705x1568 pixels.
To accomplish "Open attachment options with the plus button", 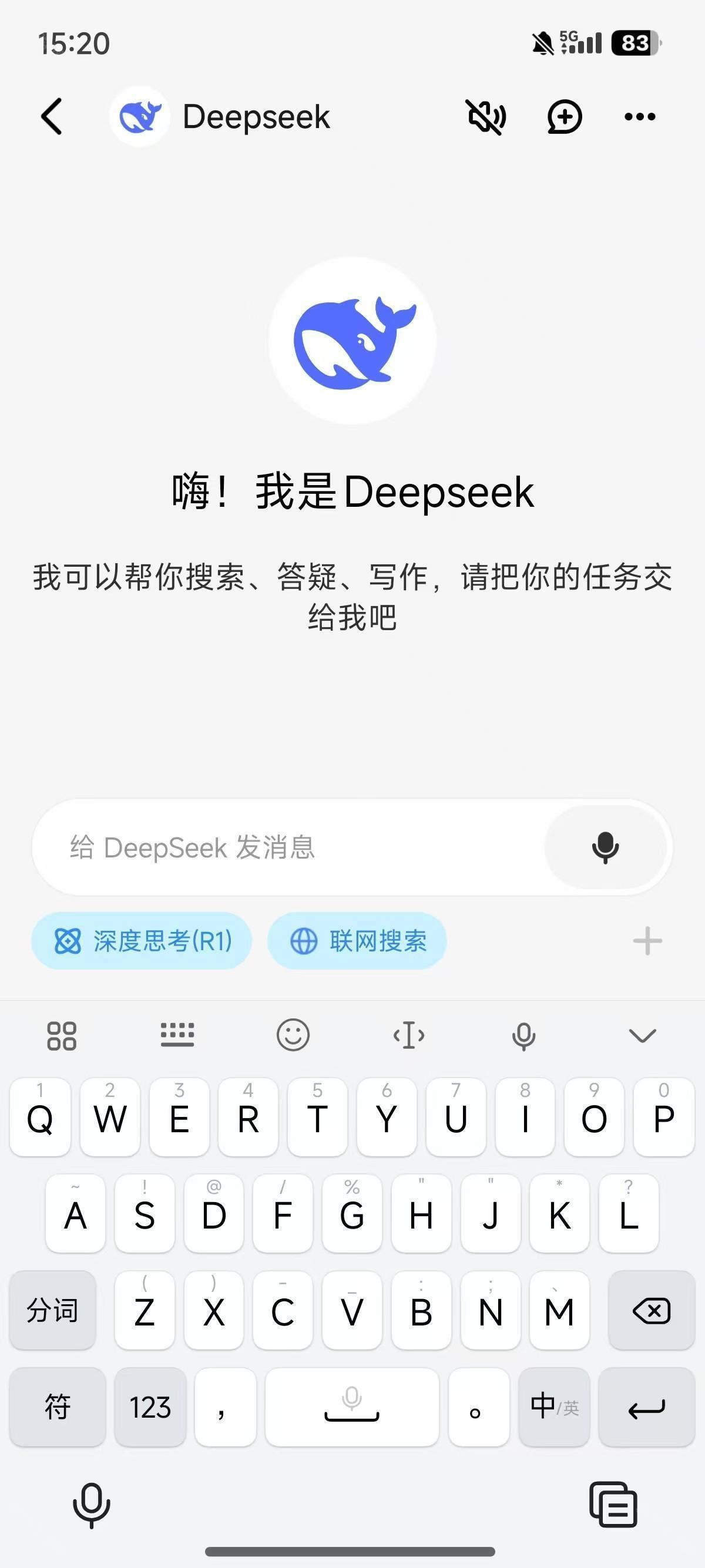I will click(646, 940).
